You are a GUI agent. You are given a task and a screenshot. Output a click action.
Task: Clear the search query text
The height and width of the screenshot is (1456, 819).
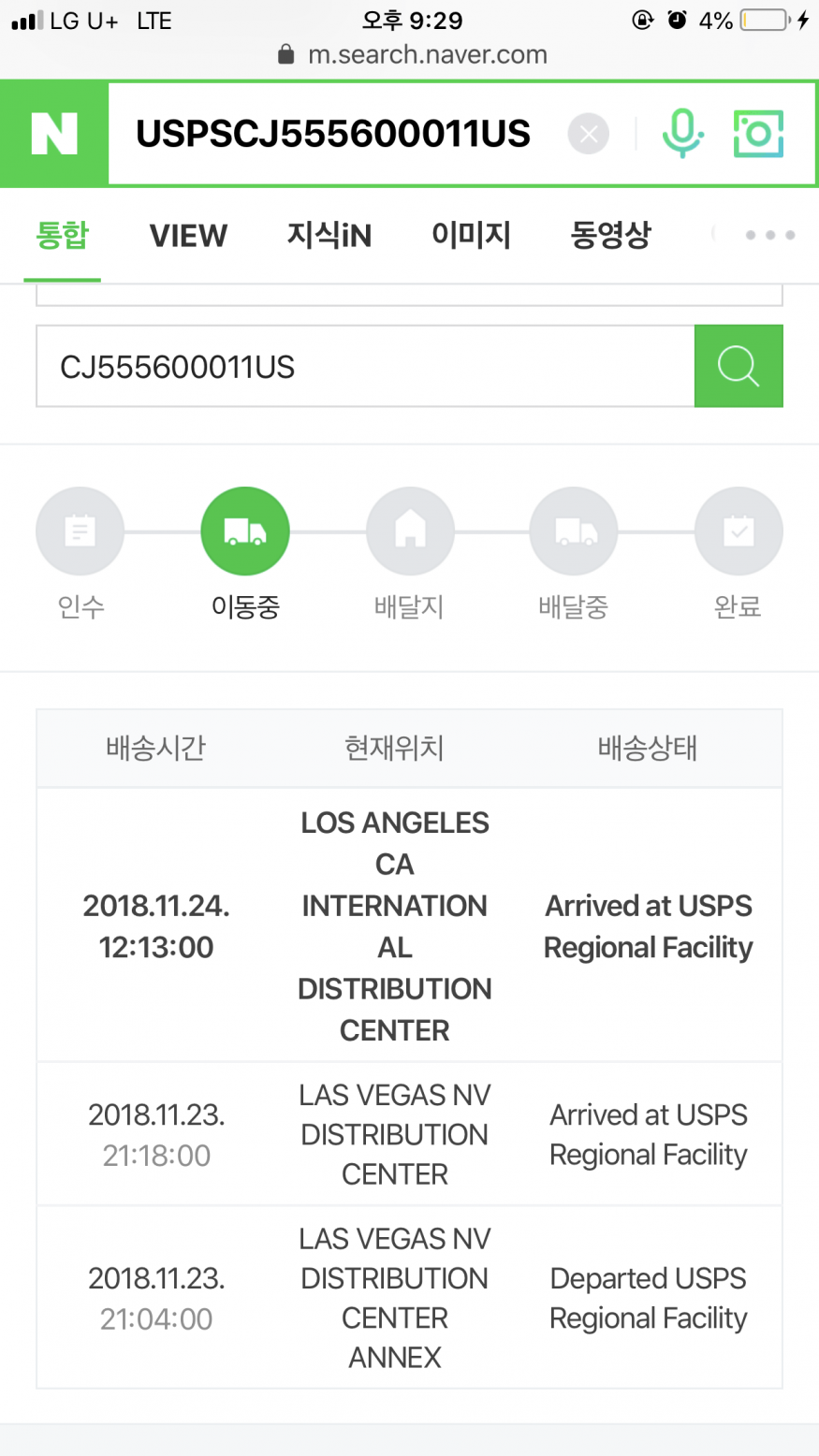pyautogui.click(x=588, y=134)
